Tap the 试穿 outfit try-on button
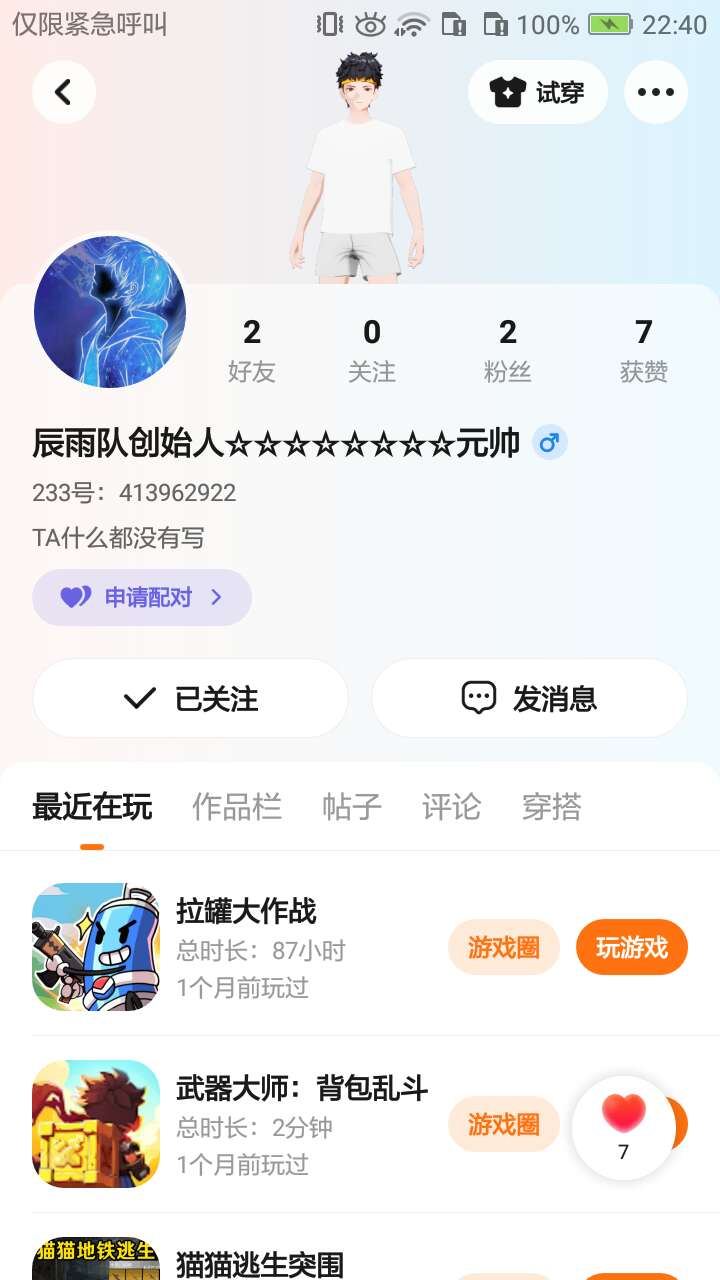The width and height of the screenshot is (720, 1280). click(x=538, y=92)
